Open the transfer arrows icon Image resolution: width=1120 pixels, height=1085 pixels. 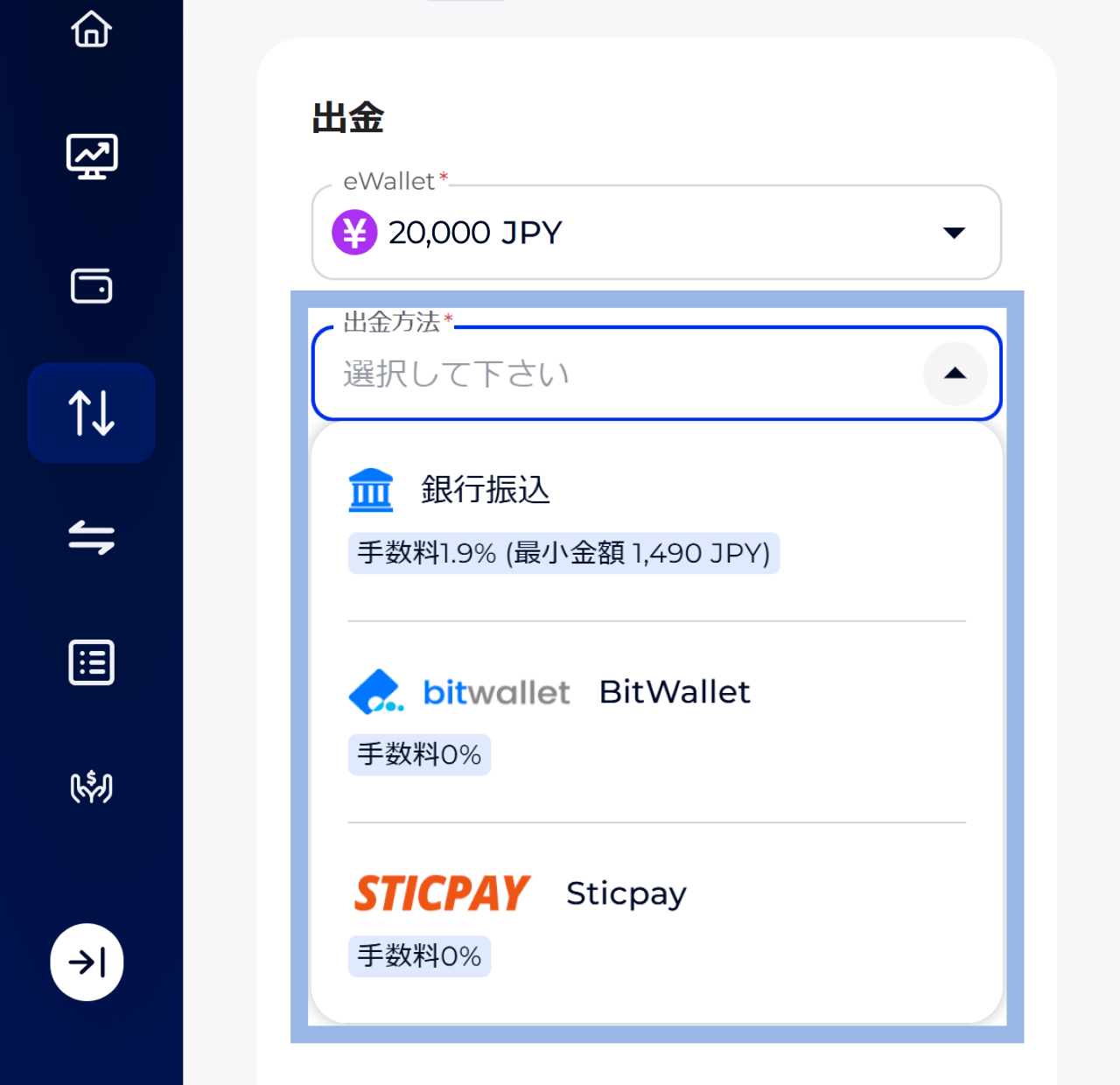[91, 537]
